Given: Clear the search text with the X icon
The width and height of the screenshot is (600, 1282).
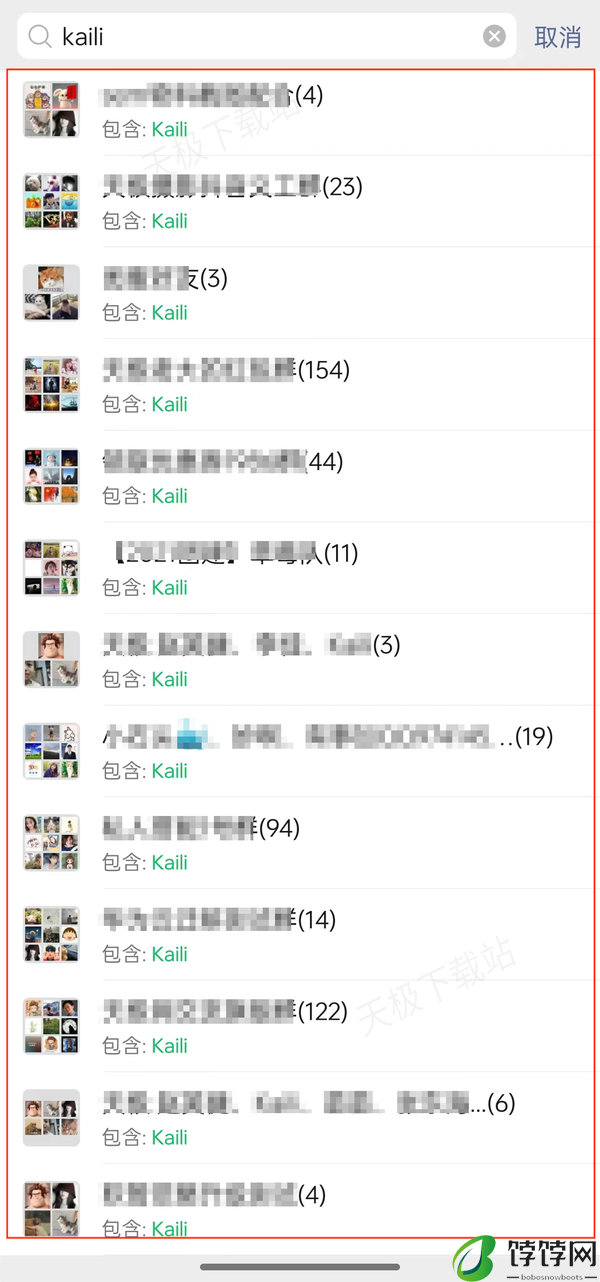Looking at the screenshot, I should click(494, 37).
